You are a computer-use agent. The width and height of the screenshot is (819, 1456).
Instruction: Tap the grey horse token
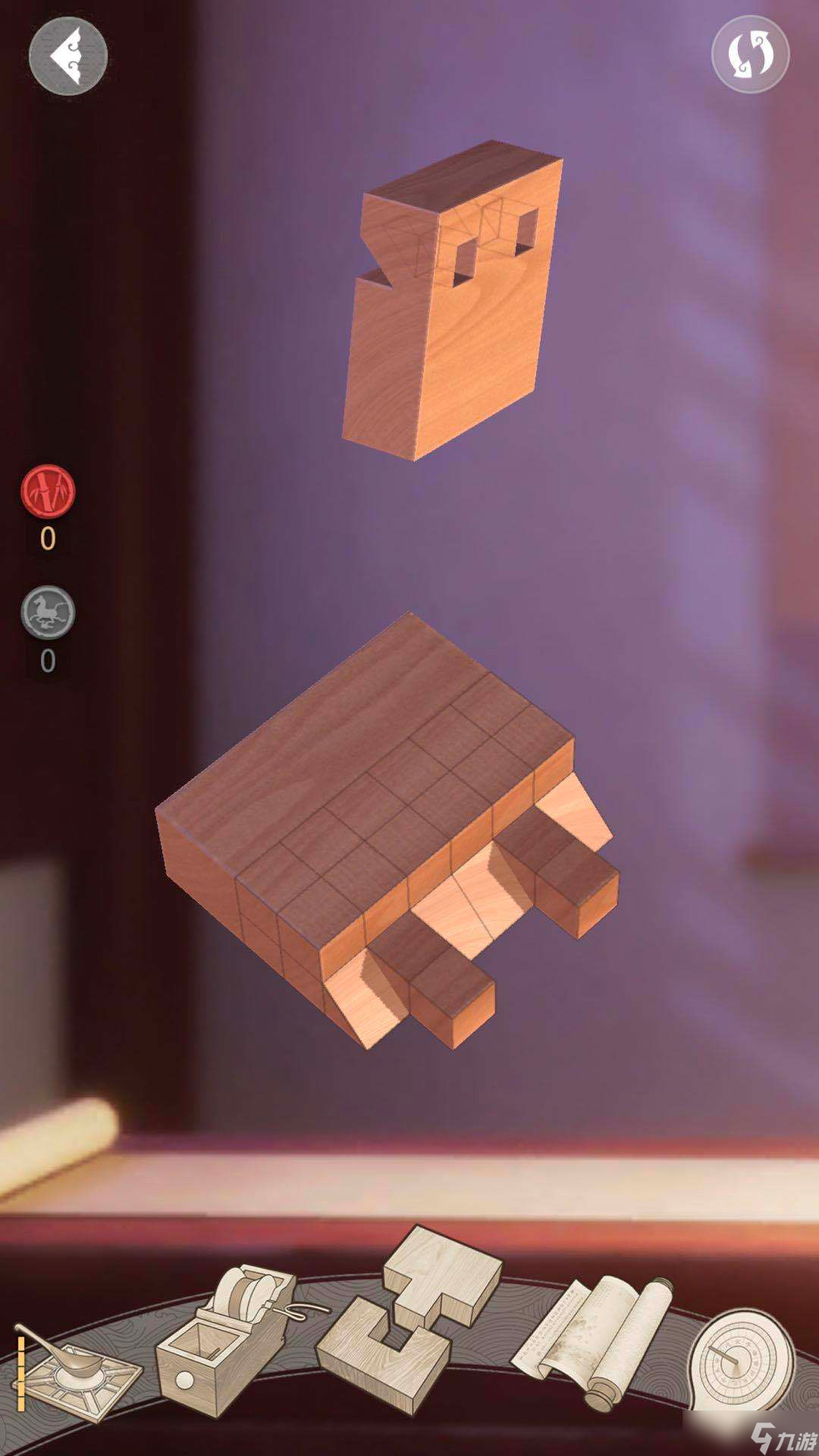click(48, 611)
